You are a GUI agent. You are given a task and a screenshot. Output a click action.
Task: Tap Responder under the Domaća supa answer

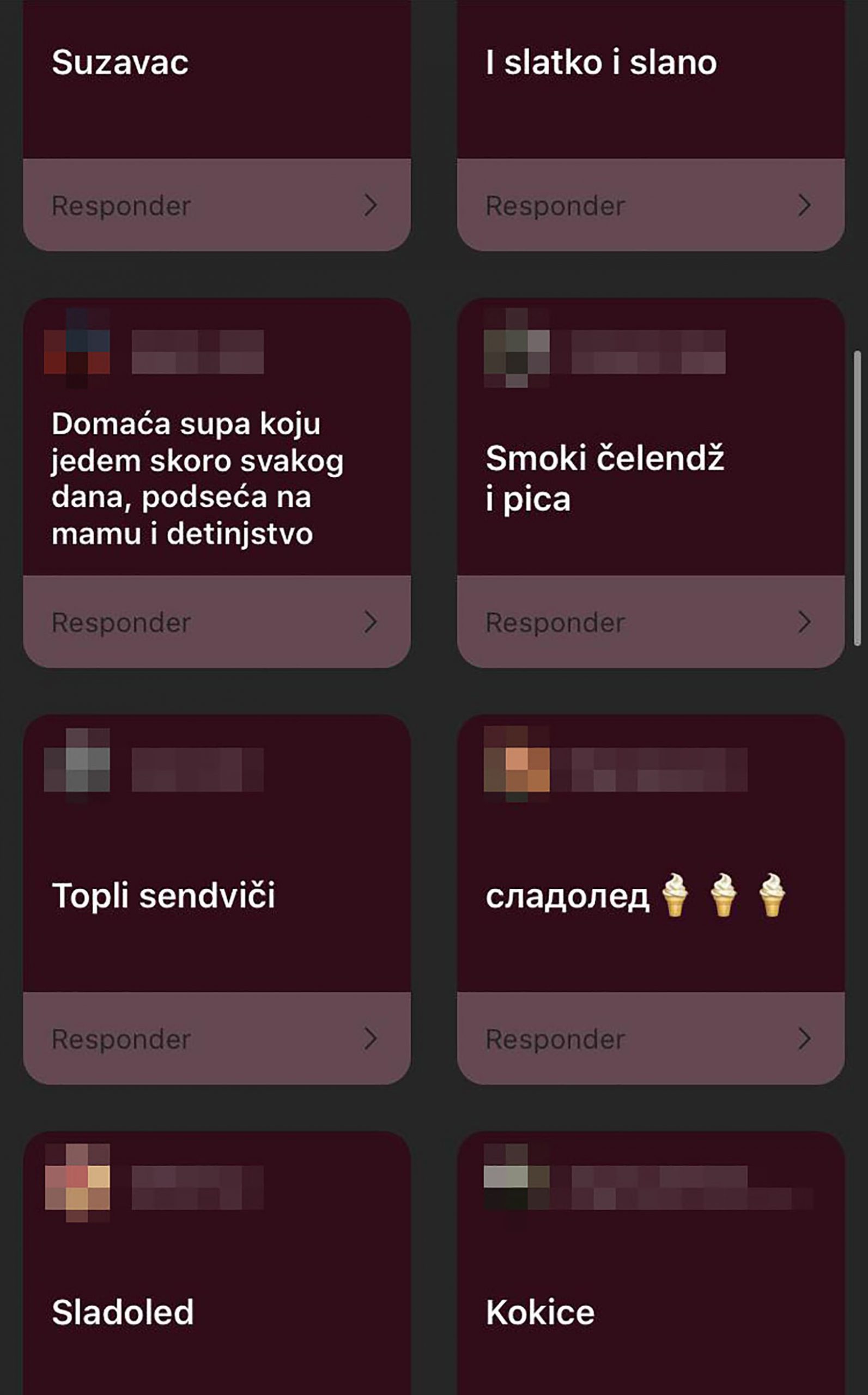coord(216,622)
